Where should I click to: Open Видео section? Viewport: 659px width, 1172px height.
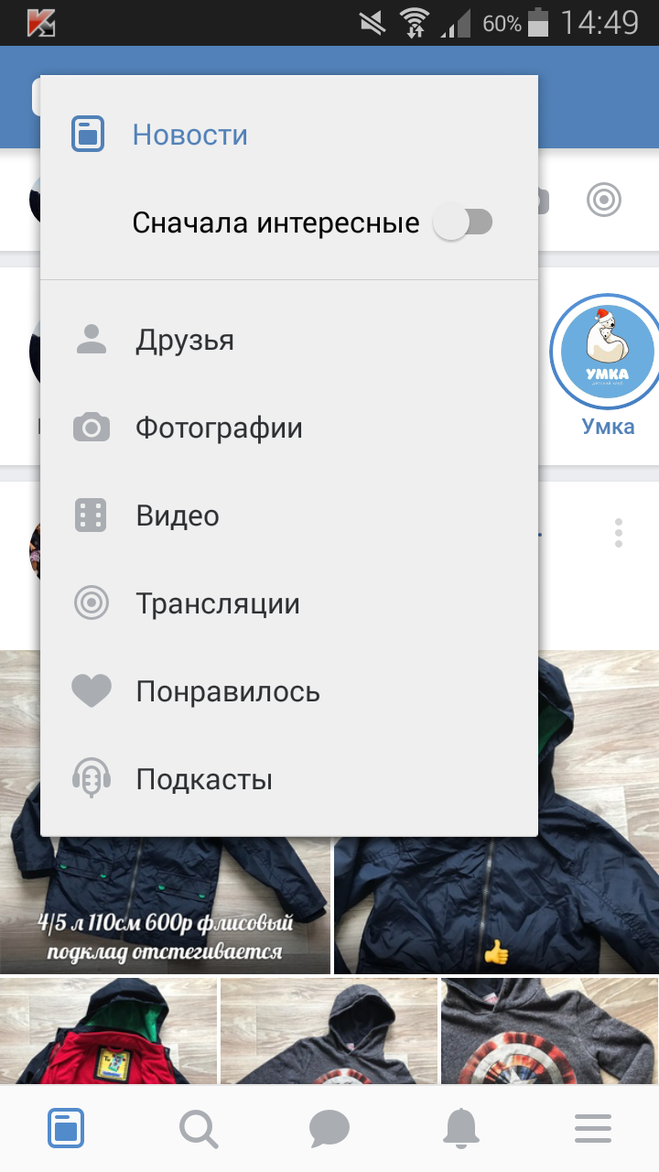[177, 517]
